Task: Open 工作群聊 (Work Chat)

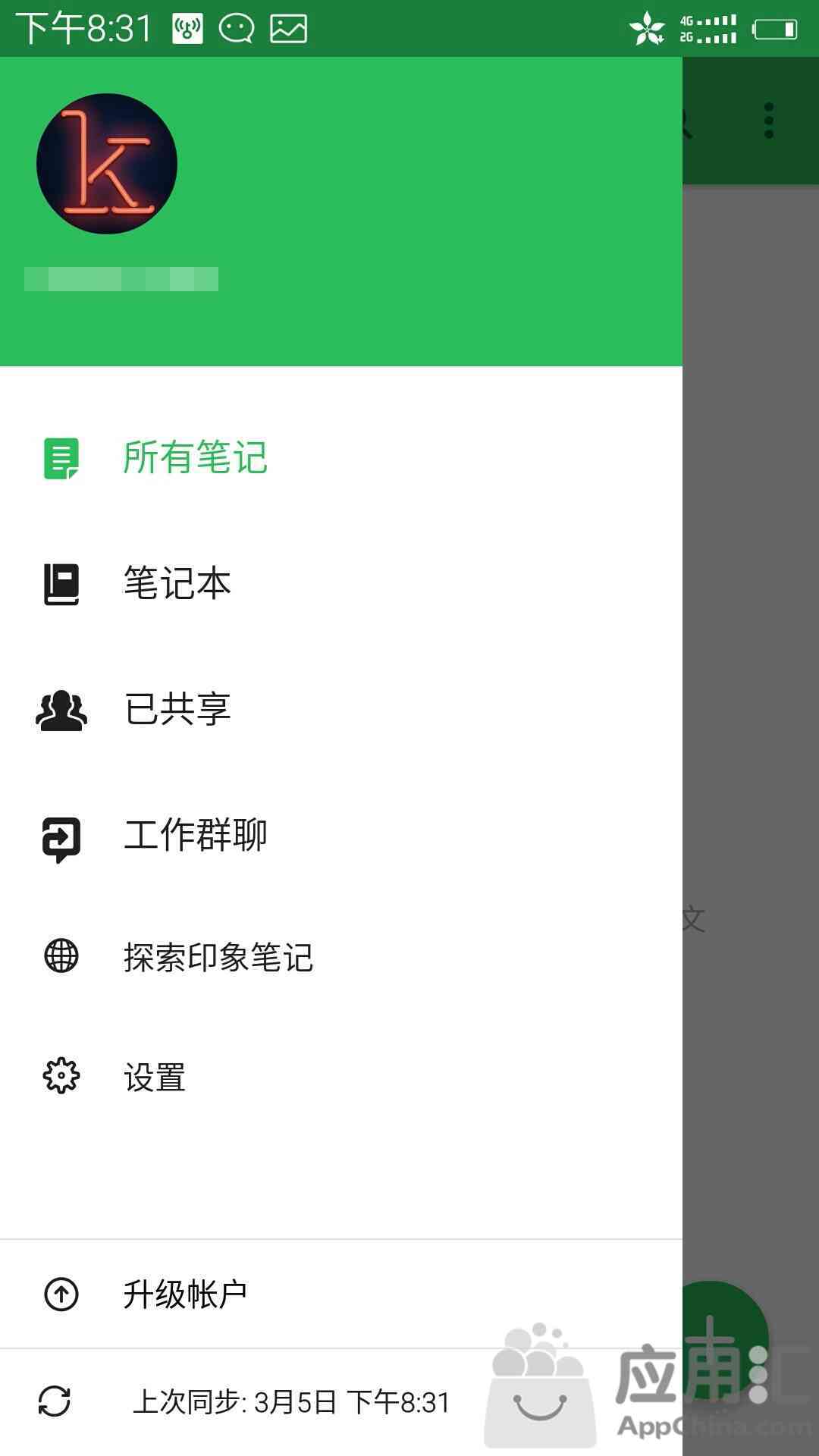Action: tap(195, 836)
